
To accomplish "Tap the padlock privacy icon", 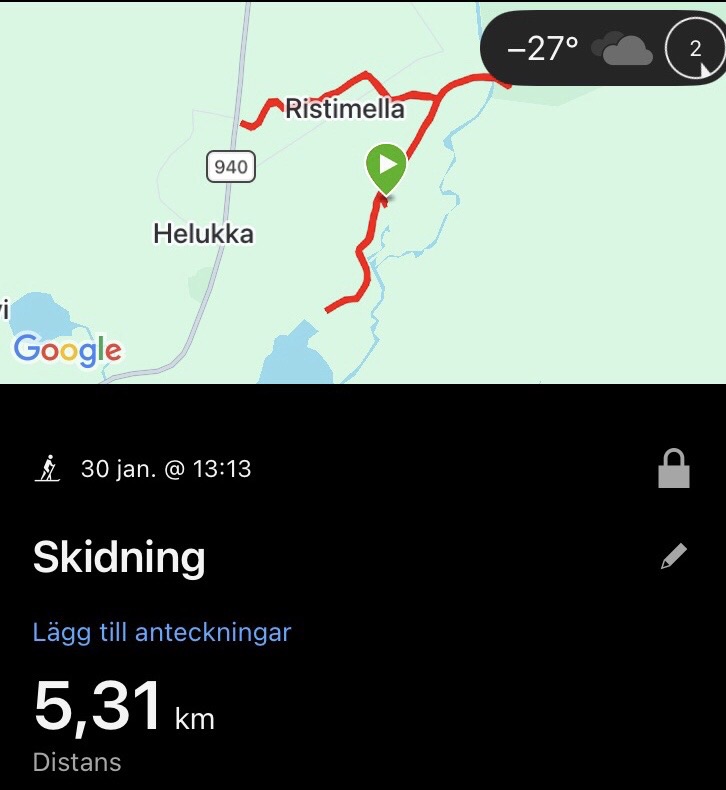I will pyautogui.click(x=674, y=468).
